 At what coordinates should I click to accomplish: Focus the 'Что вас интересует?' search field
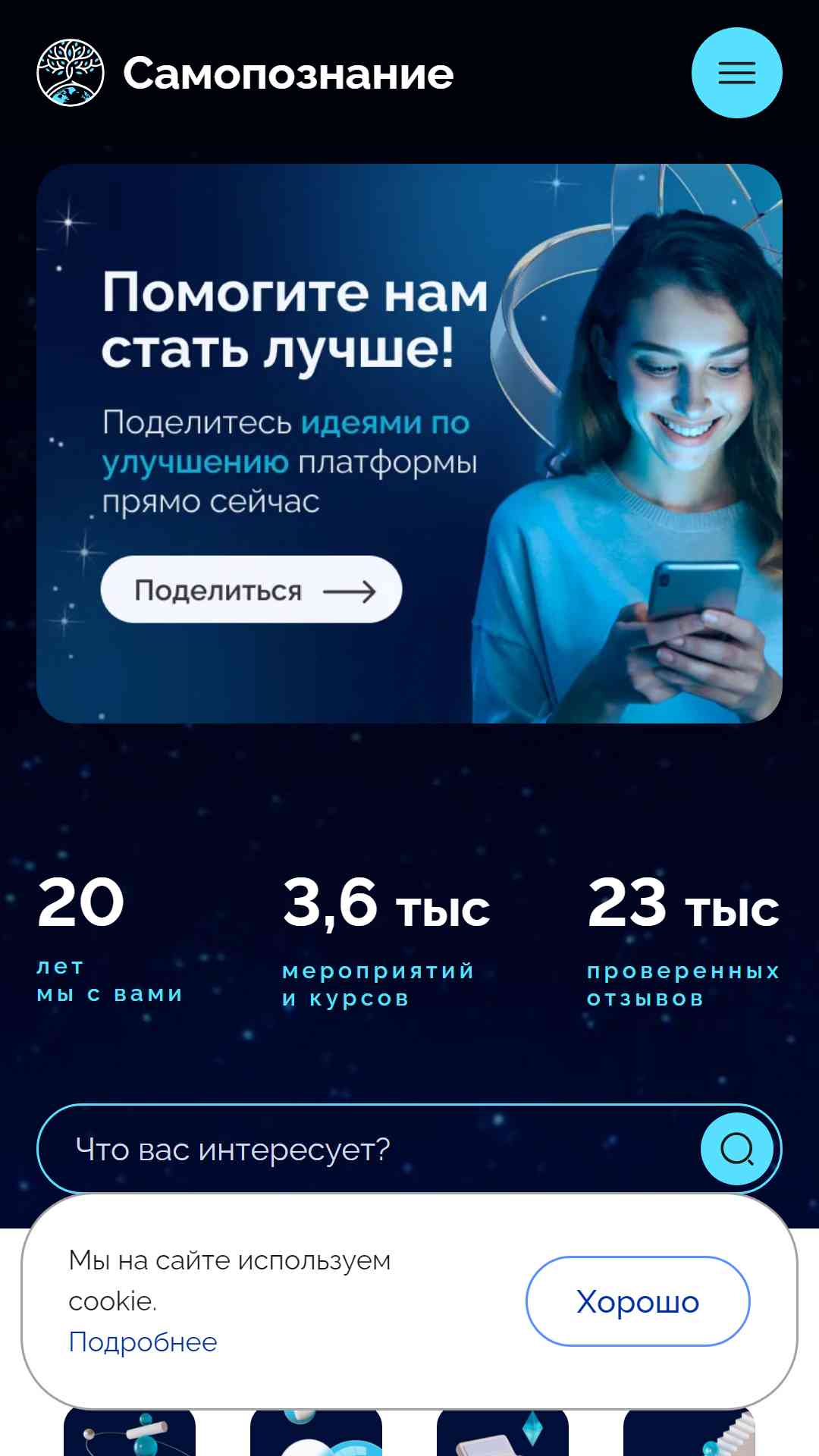tap(368, 1149)
